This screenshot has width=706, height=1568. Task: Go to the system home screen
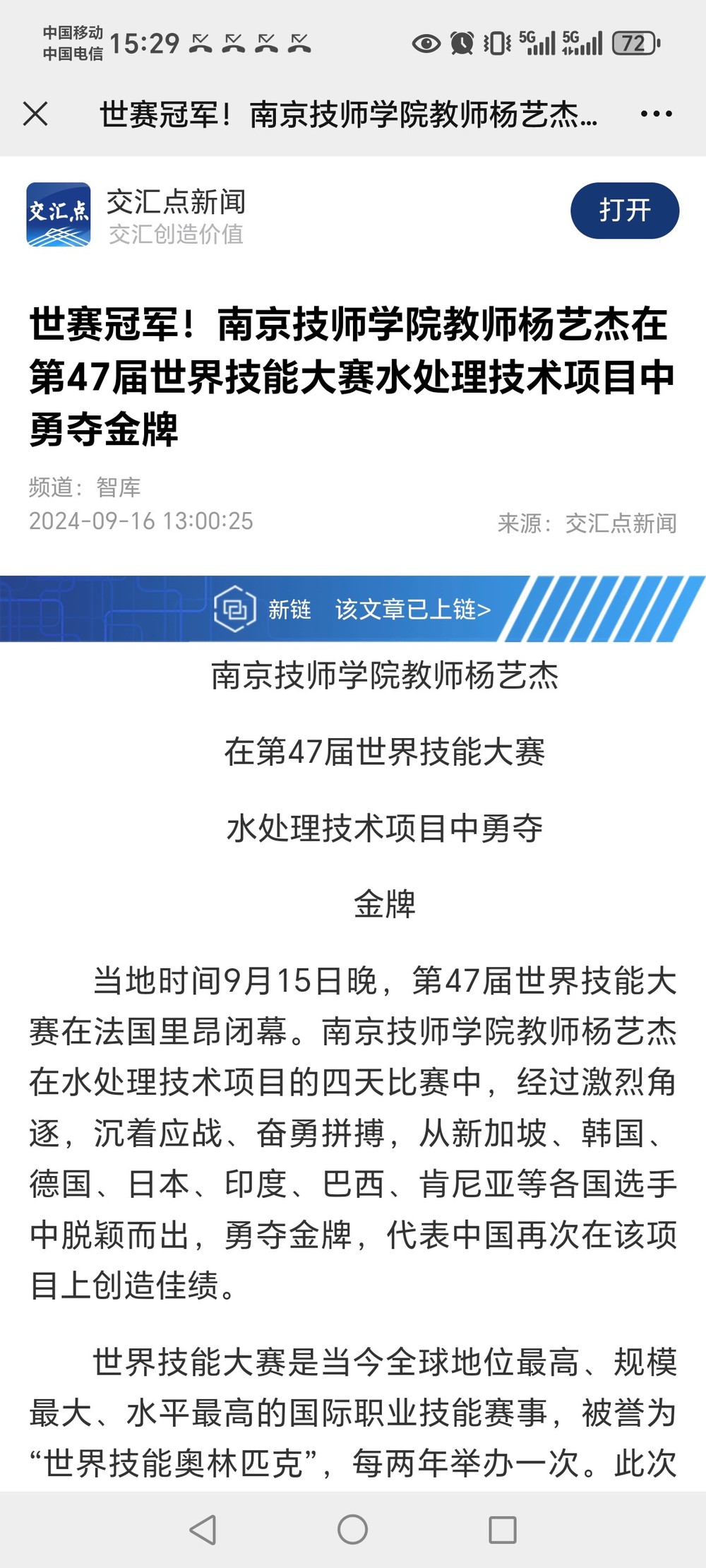tap(352, 1530)
